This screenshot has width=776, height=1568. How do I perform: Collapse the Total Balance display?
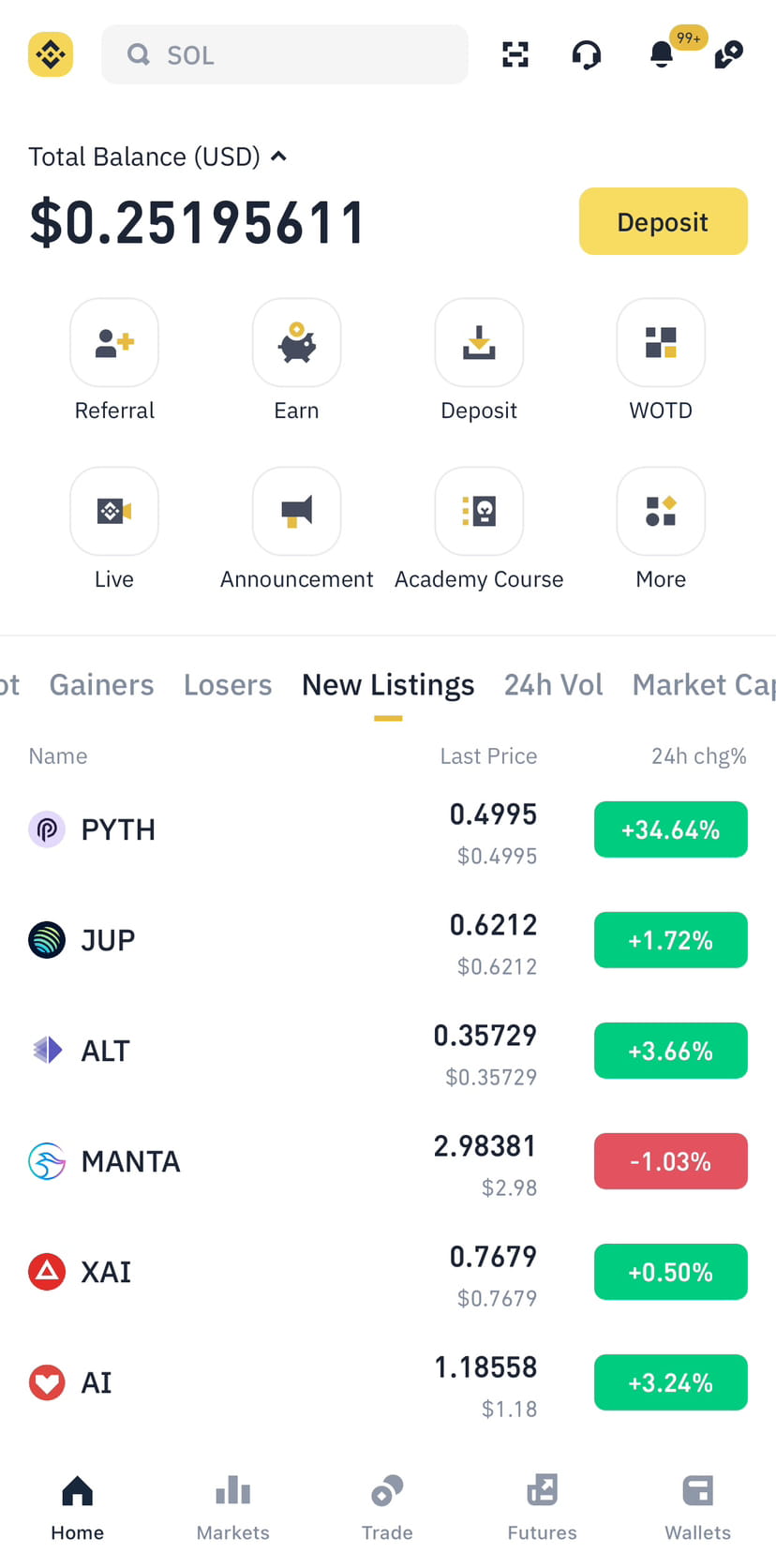(x=278, y=157)
